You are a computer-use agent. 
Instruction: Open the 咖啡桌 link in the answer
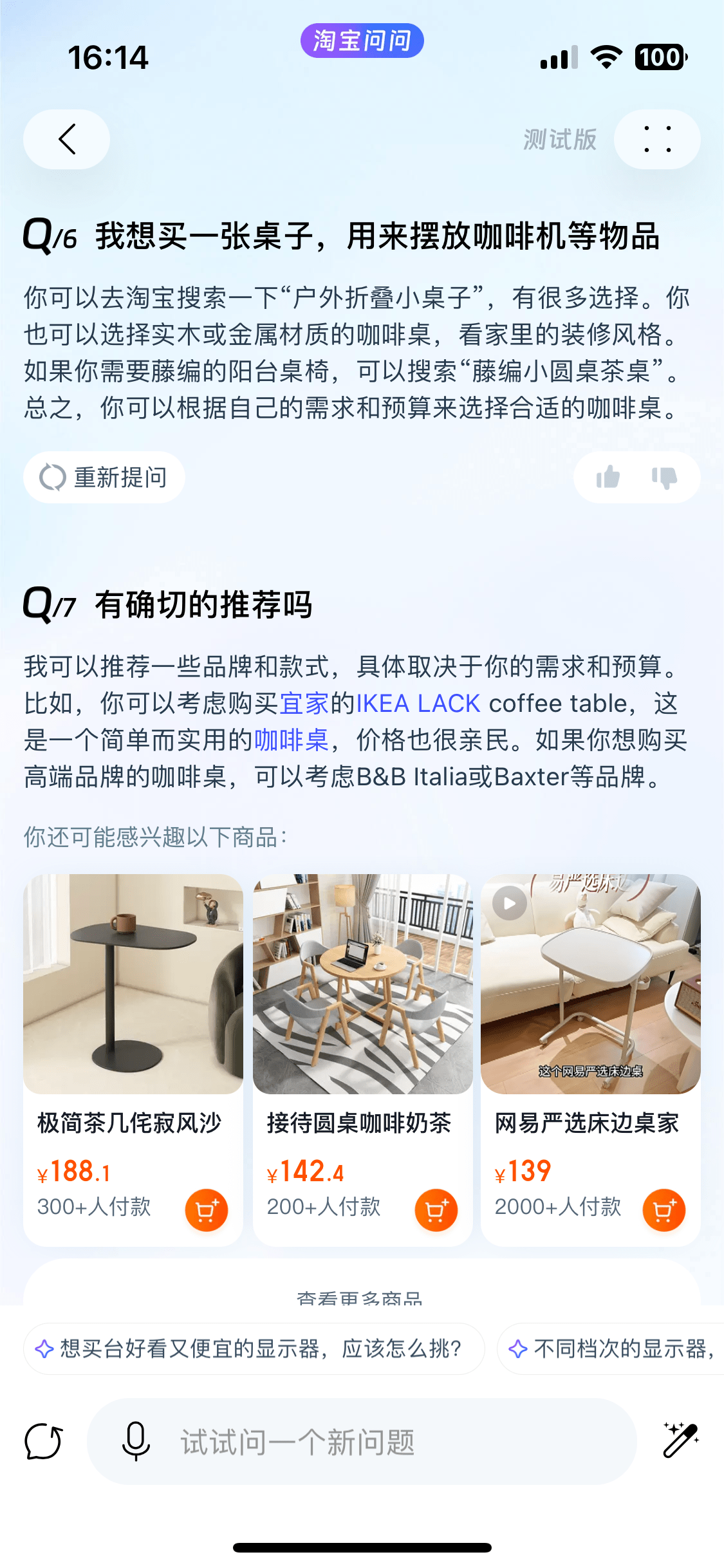pos(292,740)
